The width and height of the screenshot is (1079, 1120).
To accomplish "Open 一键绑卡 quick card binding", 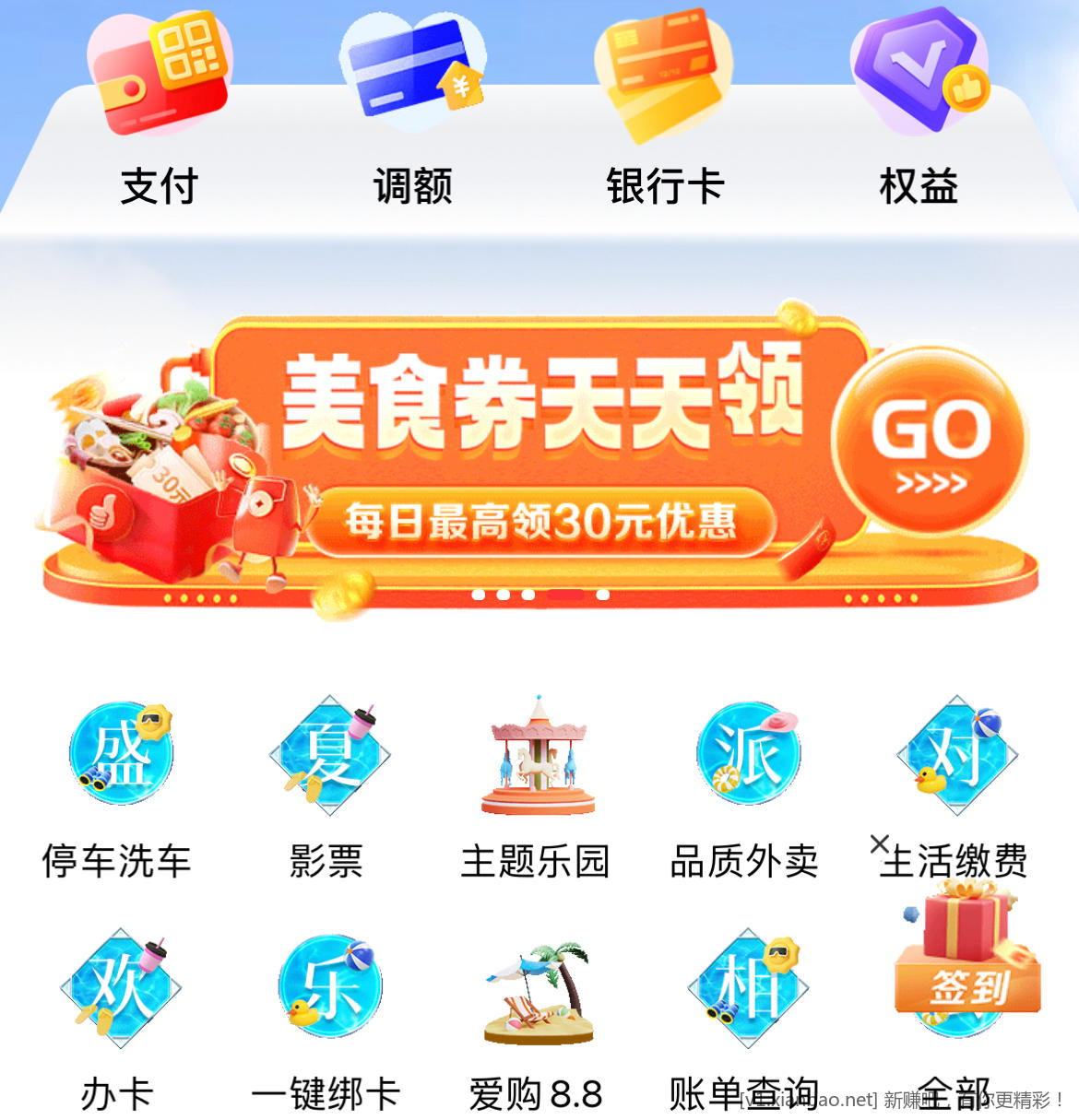I will click(x=327, y=1014).
